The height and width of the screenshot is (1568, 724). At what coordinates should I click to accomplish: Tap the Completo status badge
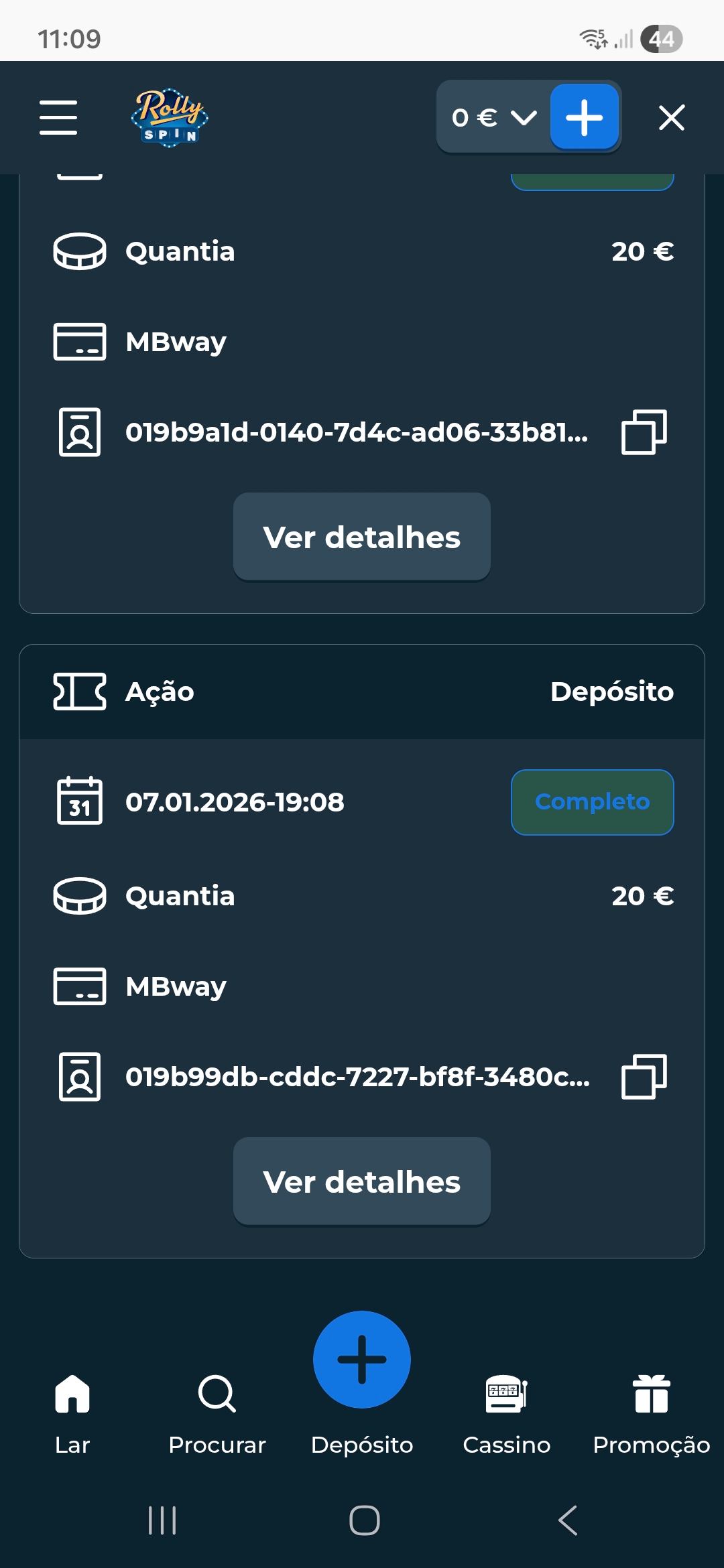coord(592,801)
